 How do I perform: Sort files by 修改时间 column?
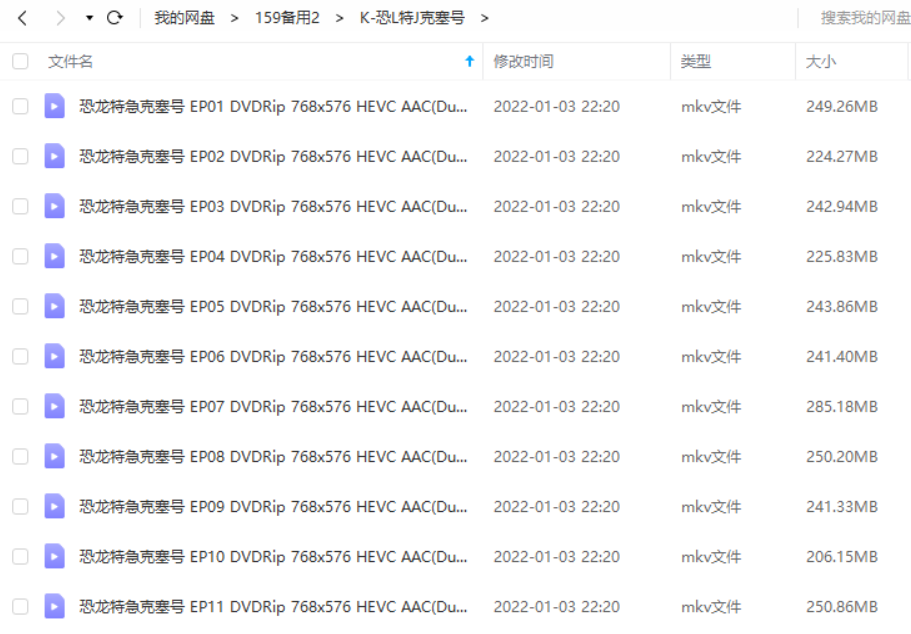tap(523, 62)
